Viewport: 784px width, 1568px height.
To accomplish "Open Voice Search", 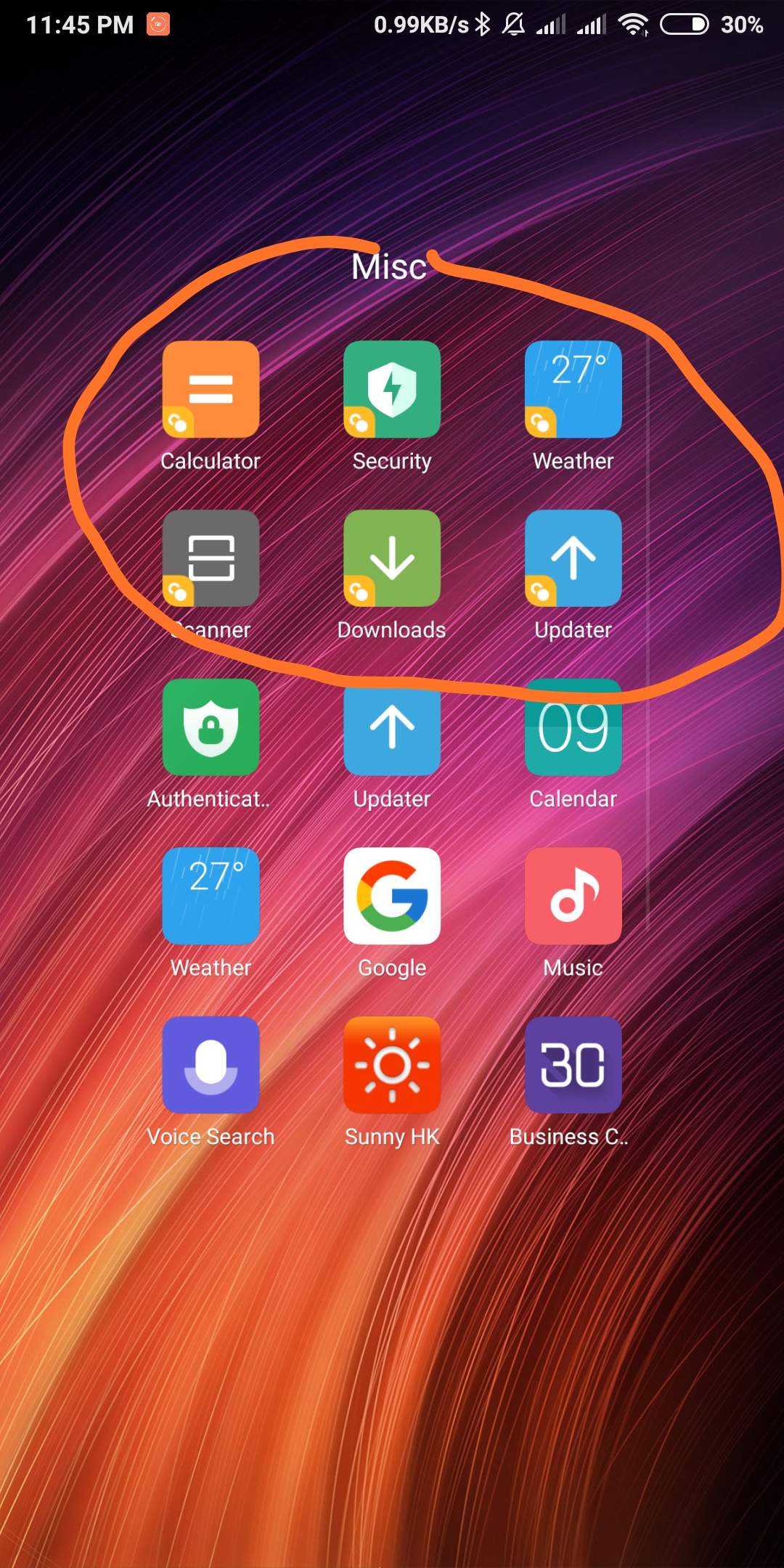I will pos(211,1065).
